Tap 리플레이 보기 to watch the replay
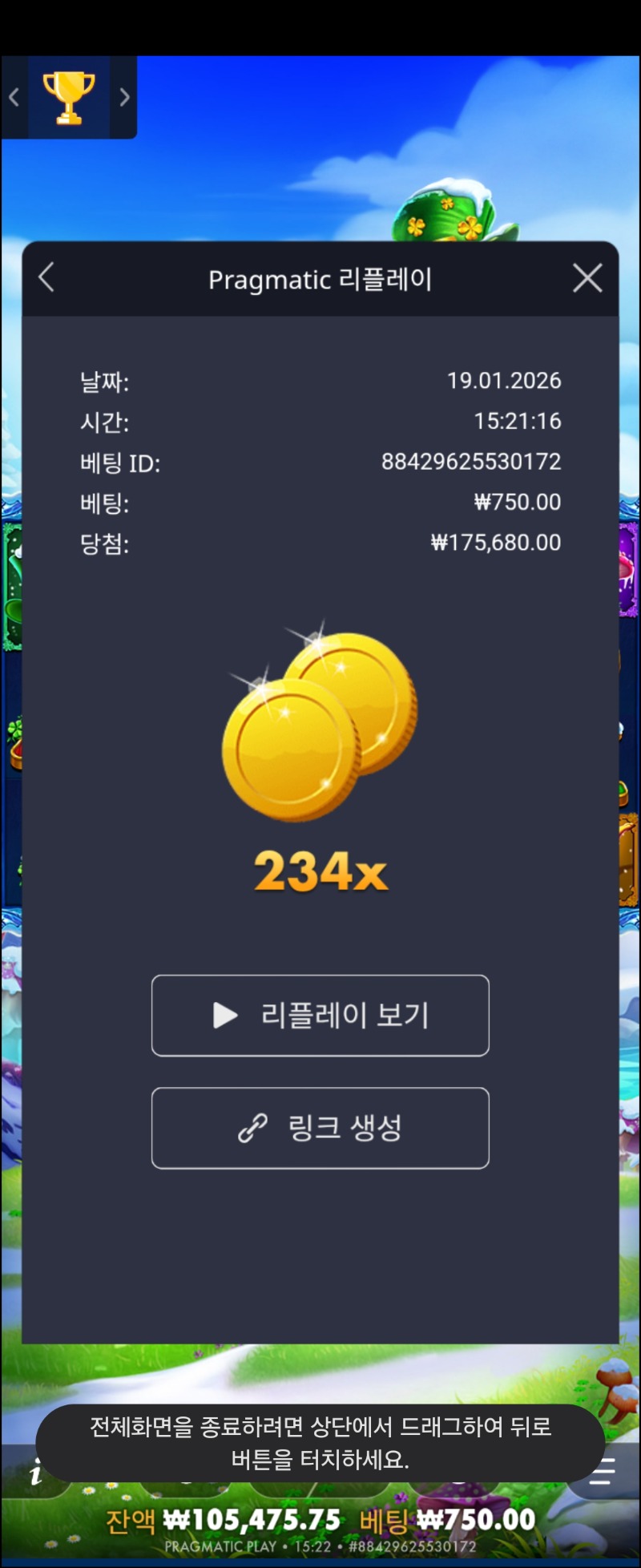 click(320, 1015)
